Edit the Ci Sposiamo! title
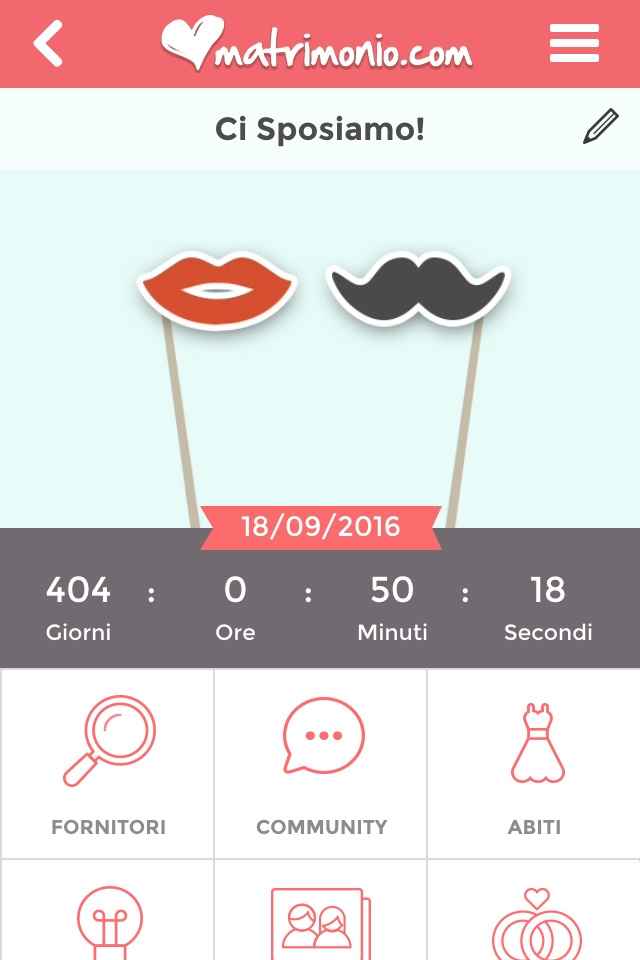Image resolution: width=640 pixels, height=960 pixels. [600, 129]
